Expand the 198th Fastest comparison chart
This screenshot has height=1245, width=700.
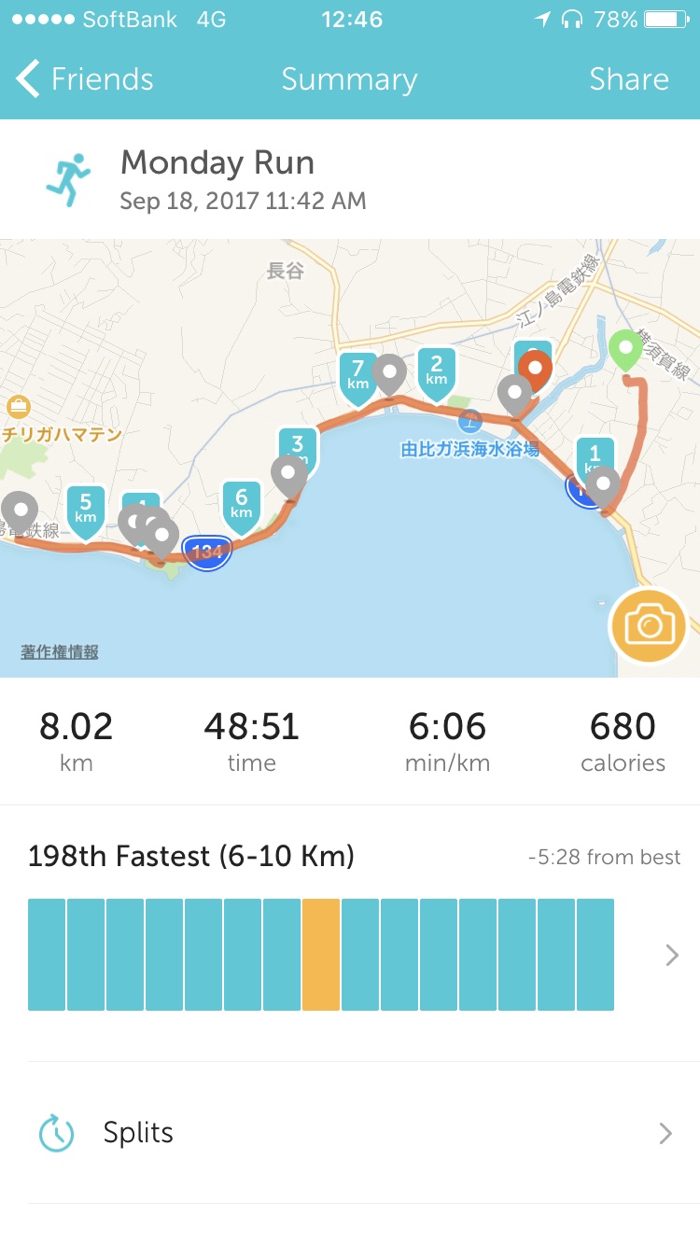672,955
